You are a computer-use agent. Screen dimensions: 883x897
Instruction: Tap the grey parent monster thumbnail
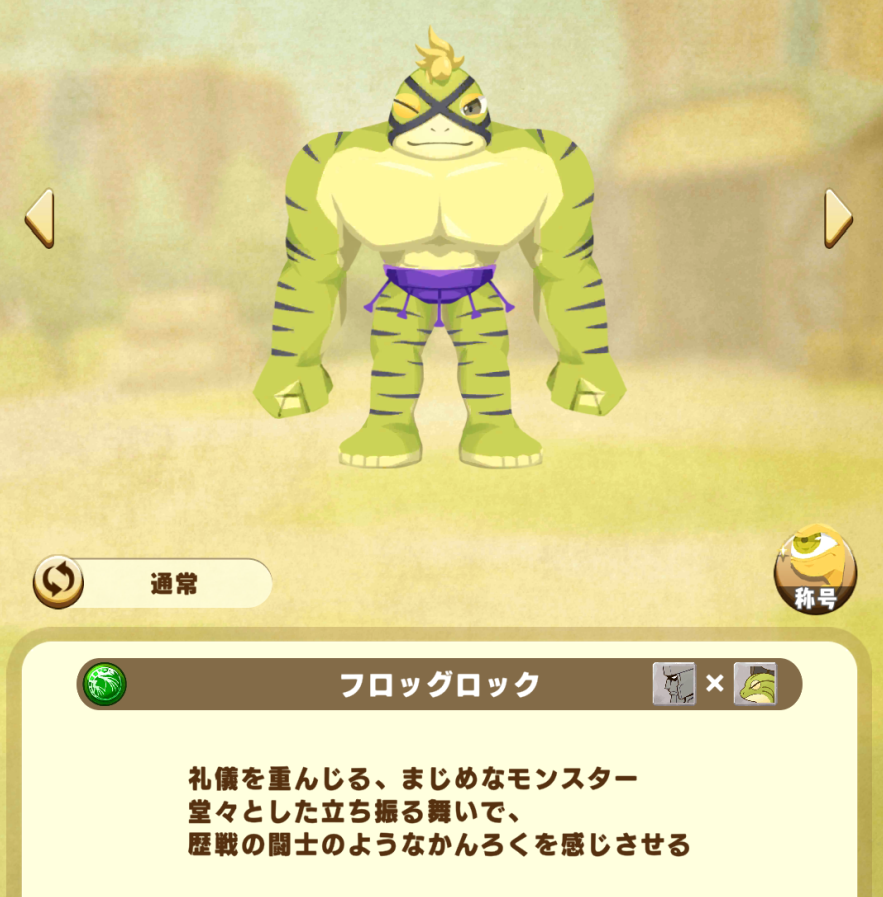coord(674,684)
